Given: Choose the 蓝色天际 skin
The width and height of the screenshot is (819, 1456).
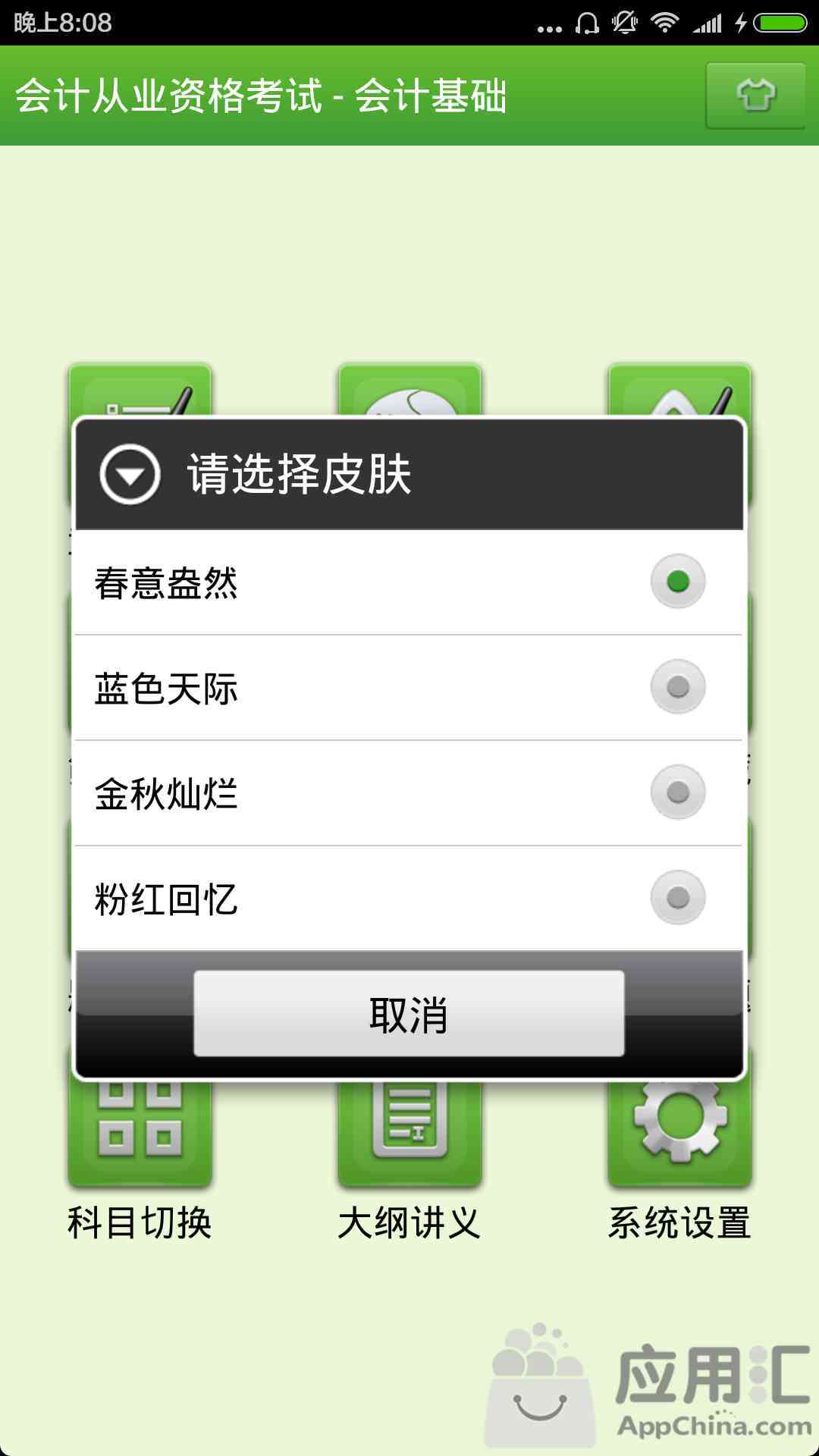Looking at the screenshot, I should click(409, 687).
